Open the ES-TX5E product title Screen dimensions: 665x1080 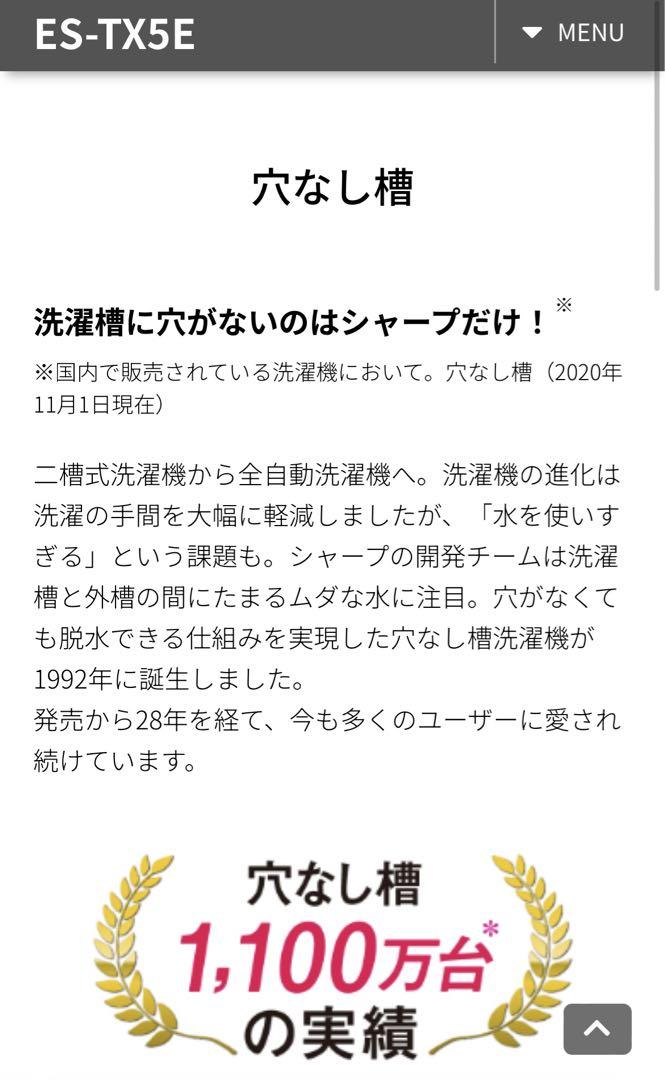coord(114,34)
